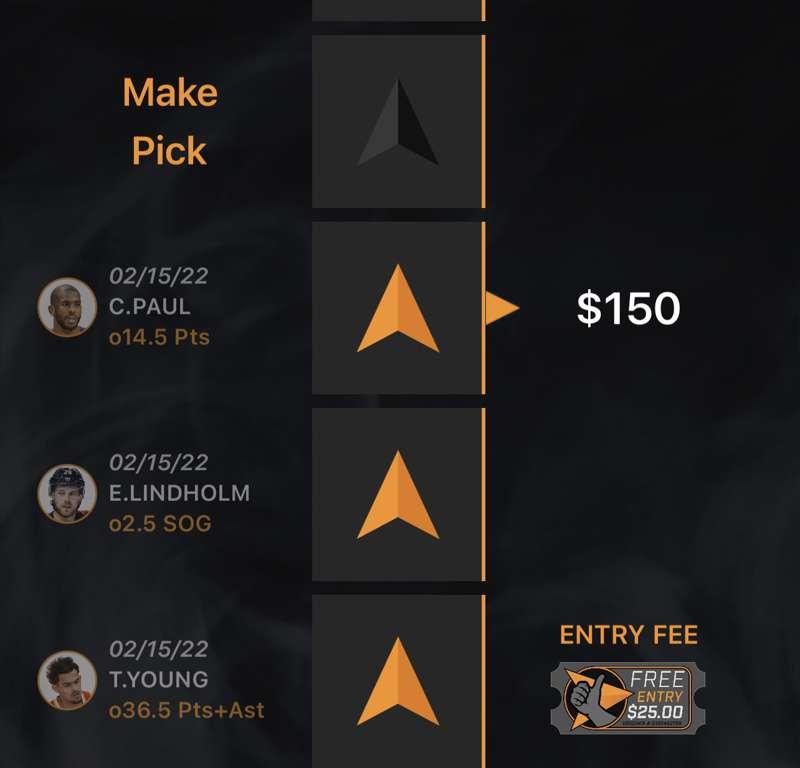Select the arrow for T.Young o36.5 Pts+Ast
The image size is (800, 768).
(x=397, y=681)
